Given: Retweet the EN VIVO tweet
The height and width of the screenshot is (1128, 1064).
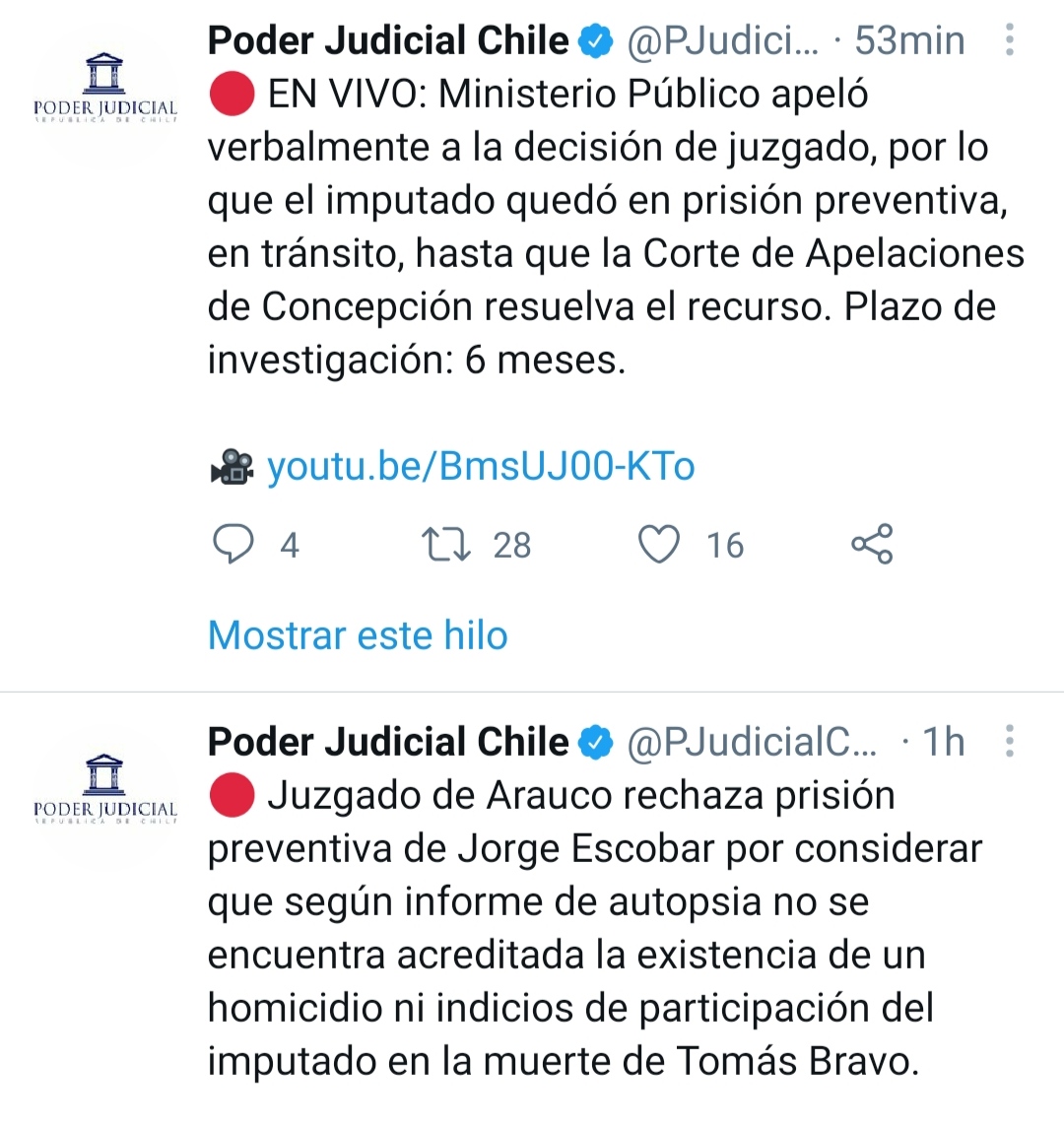Looking at the screenshot, I should coord(446,544).
